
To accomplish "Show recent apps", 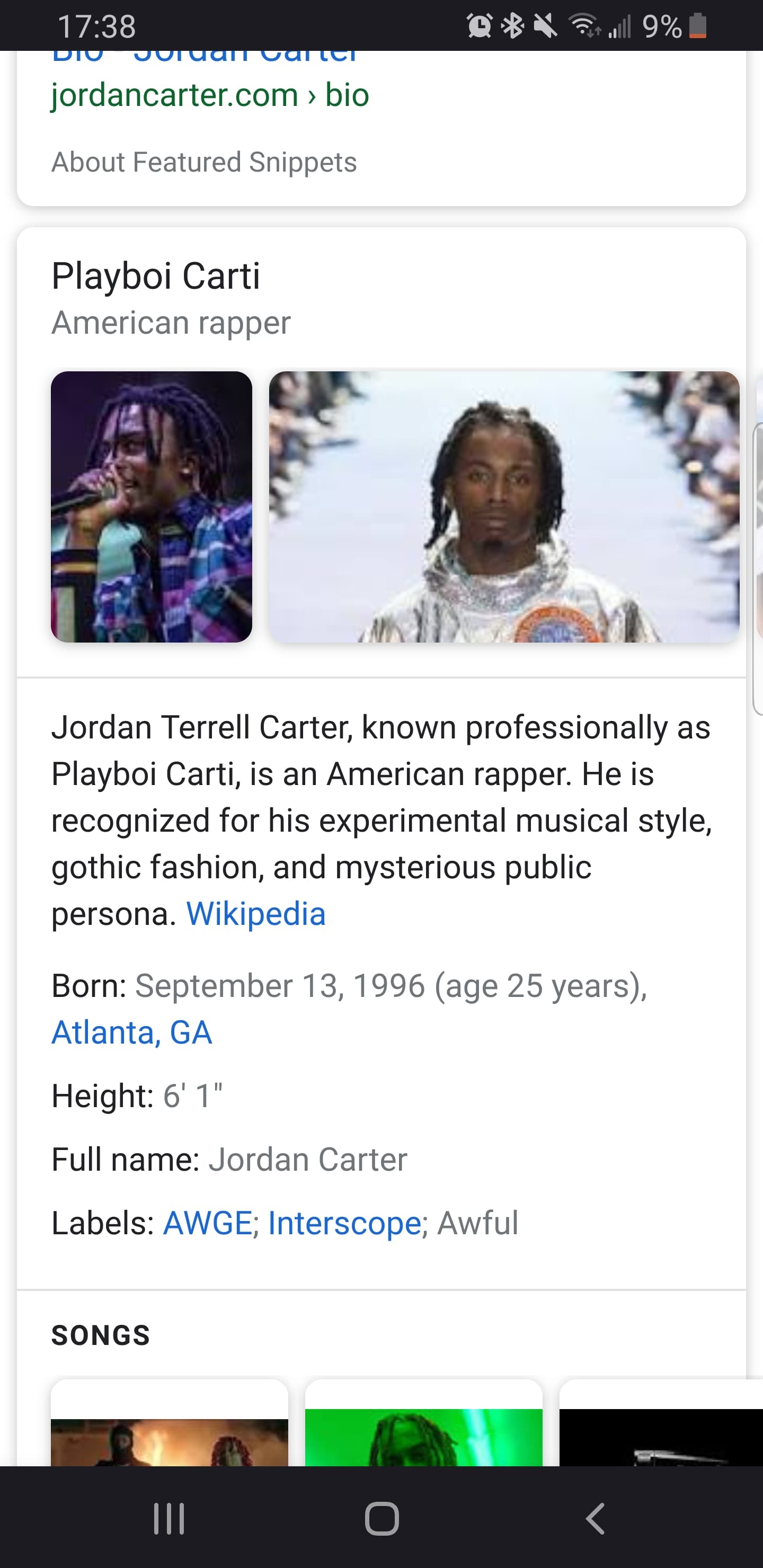I will (x=168, y=1518).
